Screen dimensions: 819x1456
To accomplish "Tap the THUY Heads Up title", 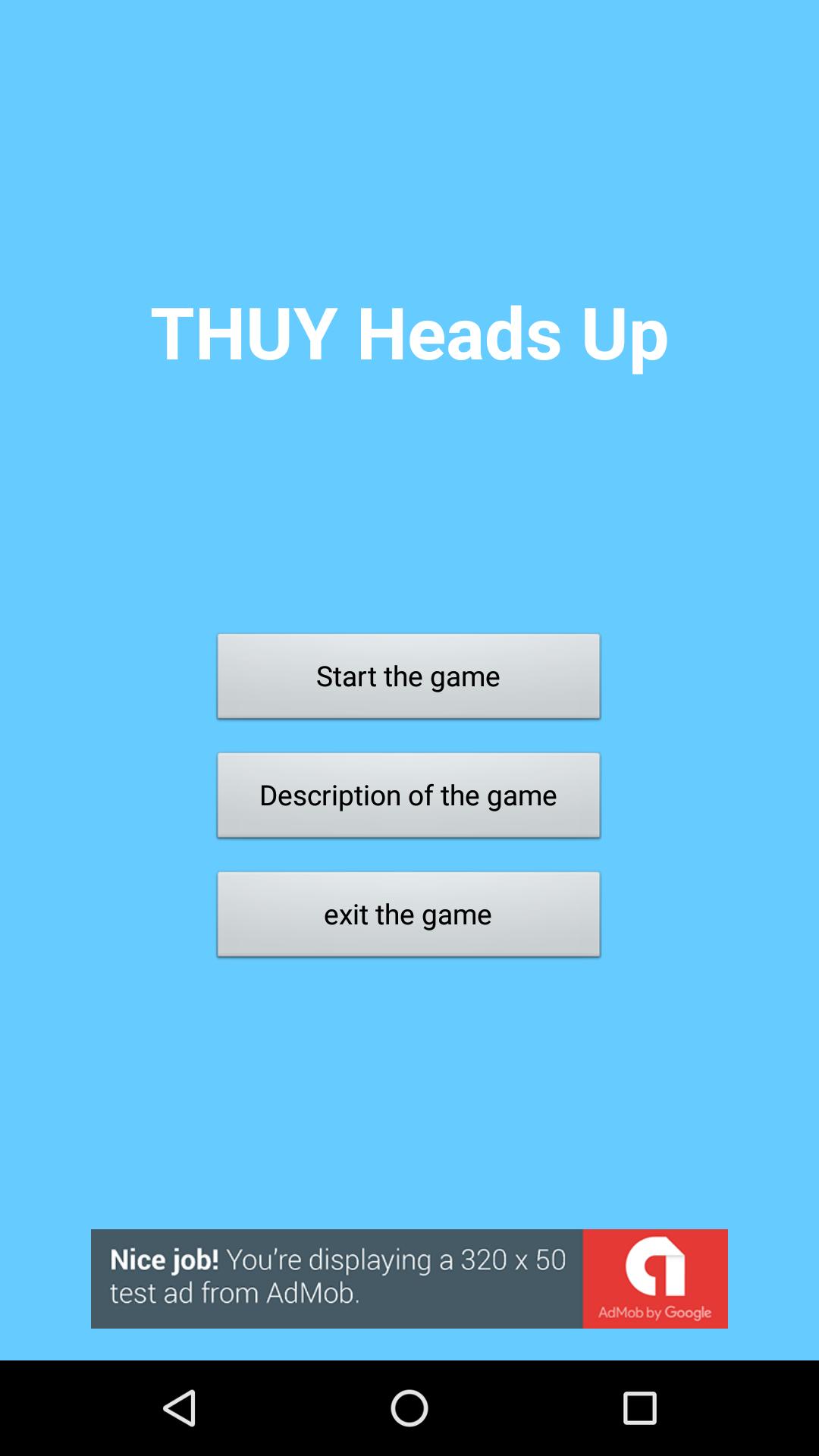I will tap(409, 334).
